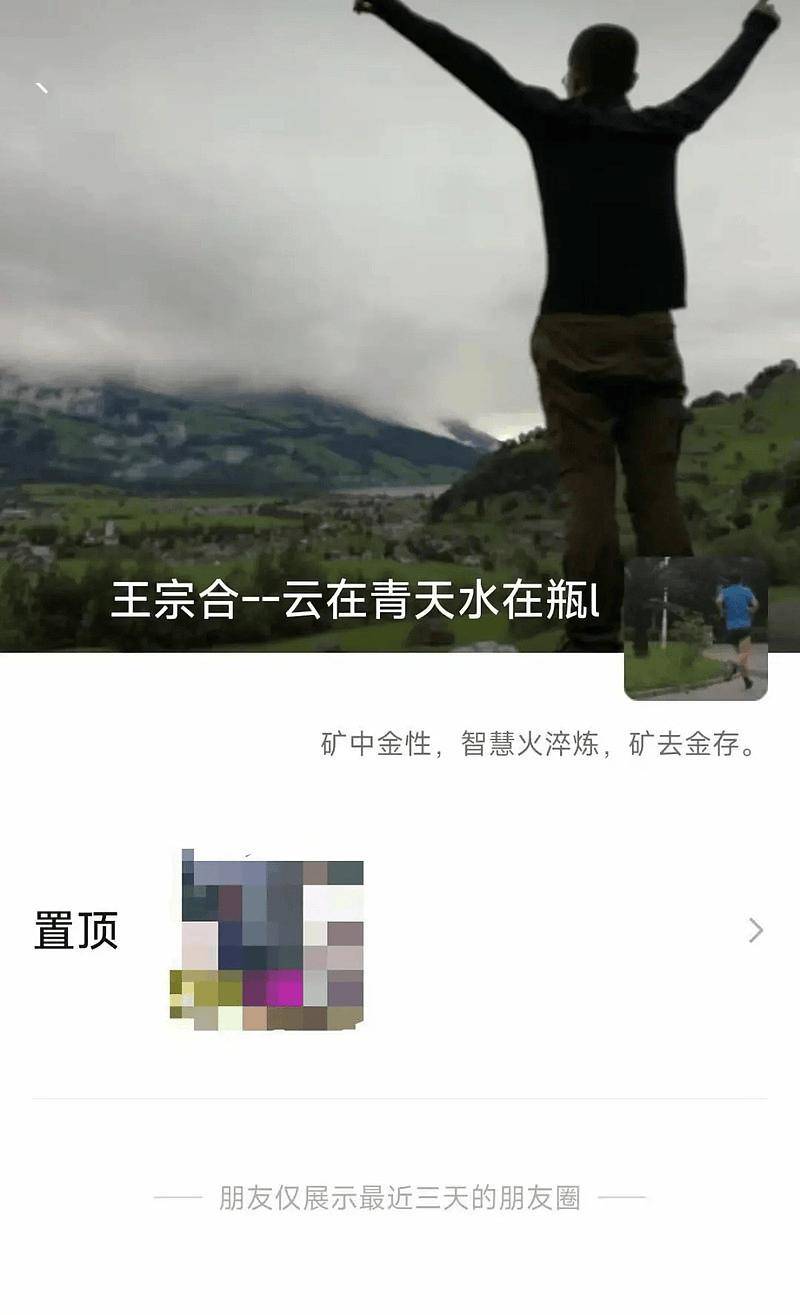The height and width of the screenshot is (1315, 800).
Task: Expand pinned posts with the chevron arrow
Action: click(x=755, y=931)
